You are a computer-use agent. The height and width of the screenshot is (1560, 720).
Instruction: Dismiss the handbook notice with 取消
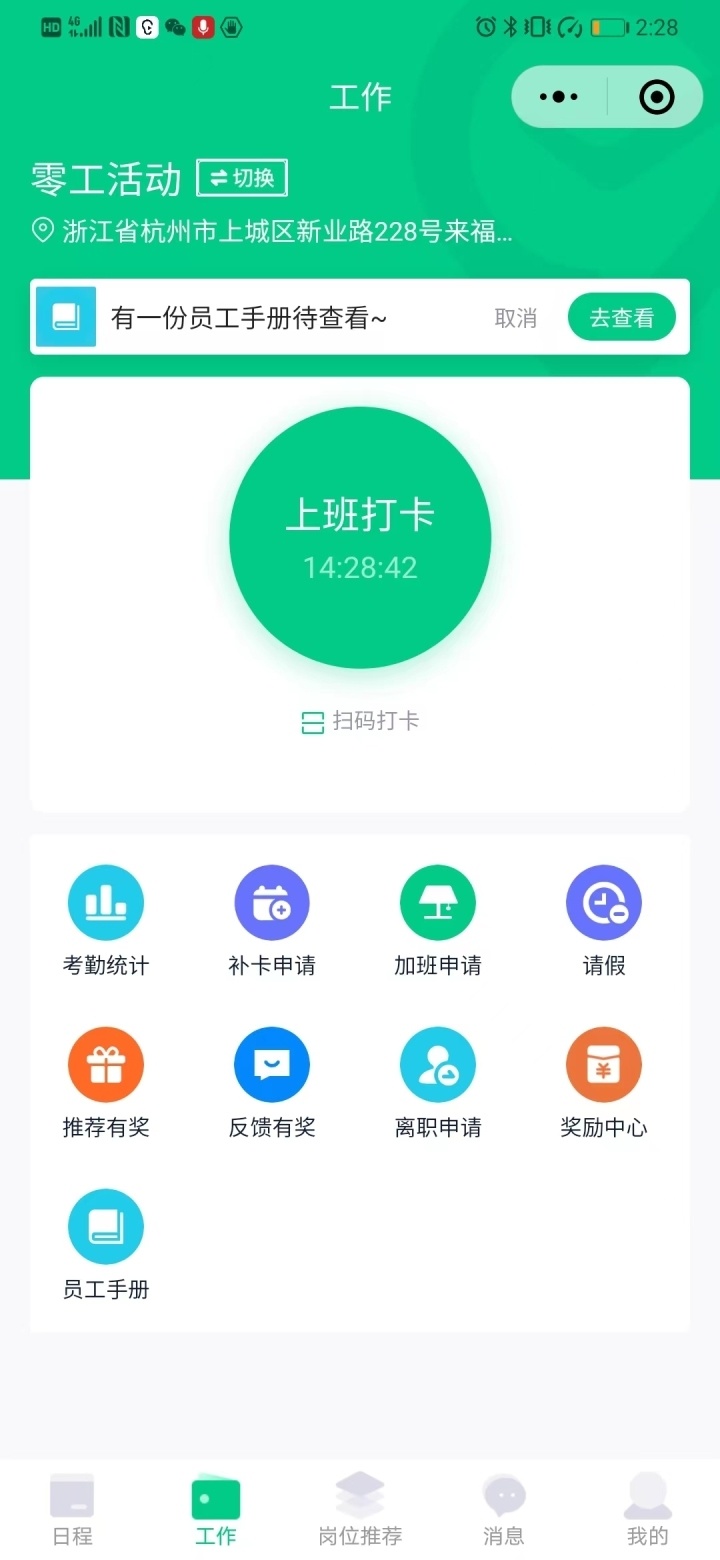point(515,318)
